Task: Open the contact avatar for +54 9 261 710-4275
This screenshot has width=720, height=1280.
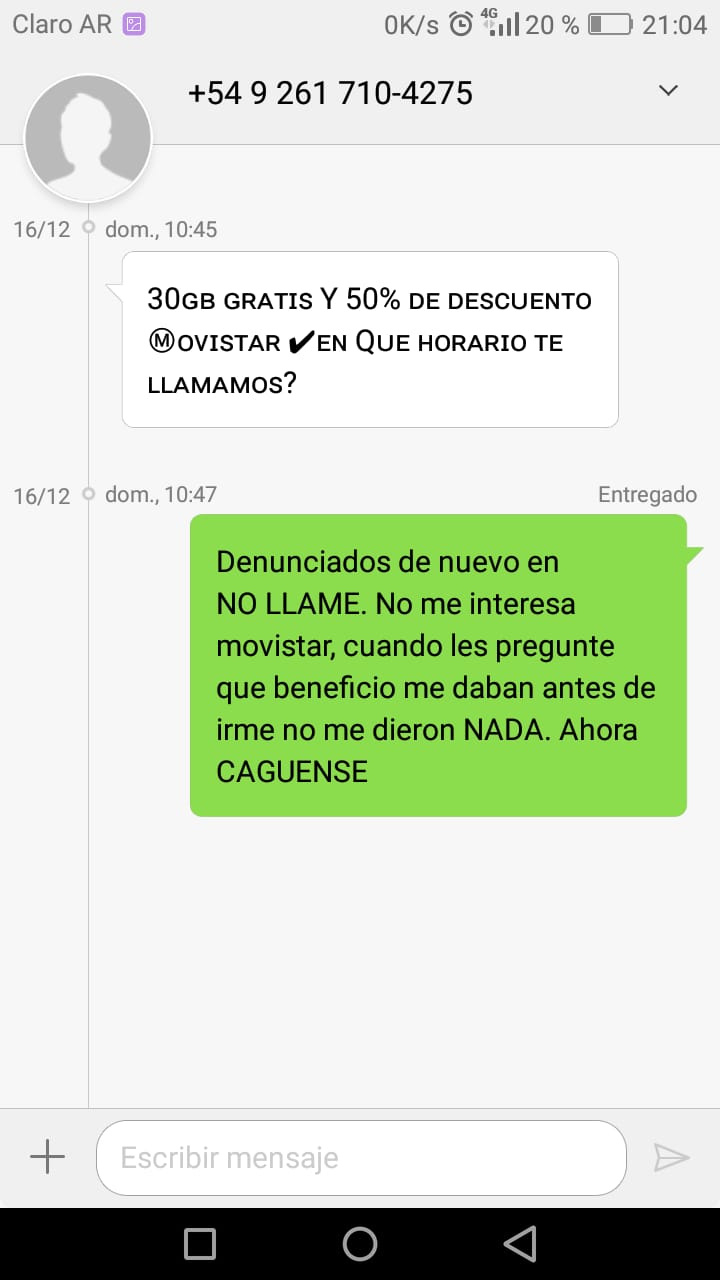Action: pyautogui.click(x=88, y=138)
